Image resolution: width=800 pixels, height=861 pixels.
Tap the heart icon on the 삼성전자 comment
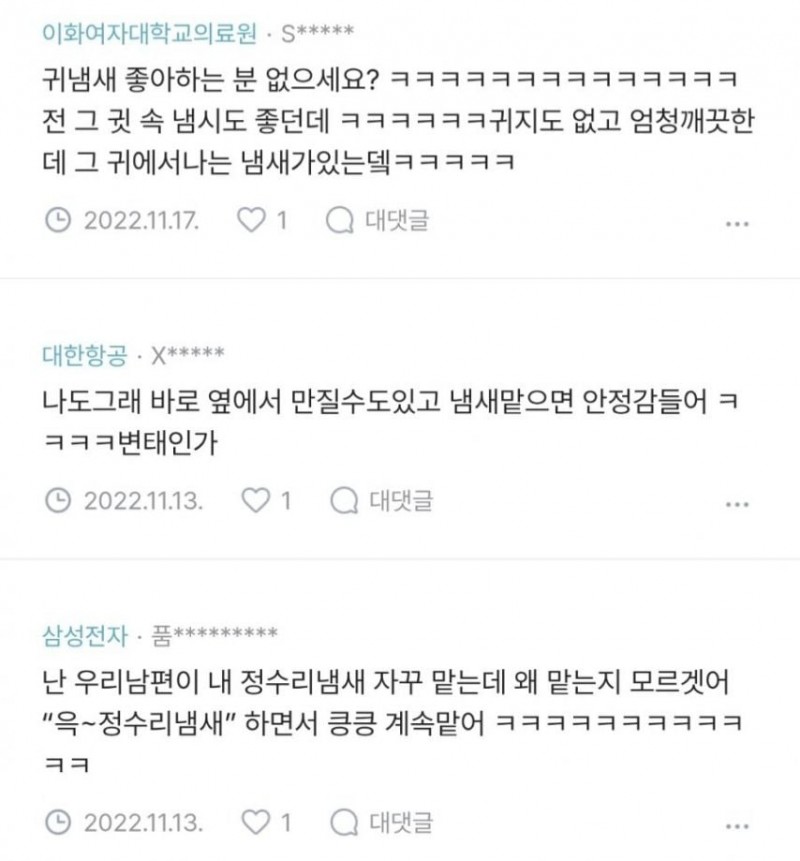(253, 822)
